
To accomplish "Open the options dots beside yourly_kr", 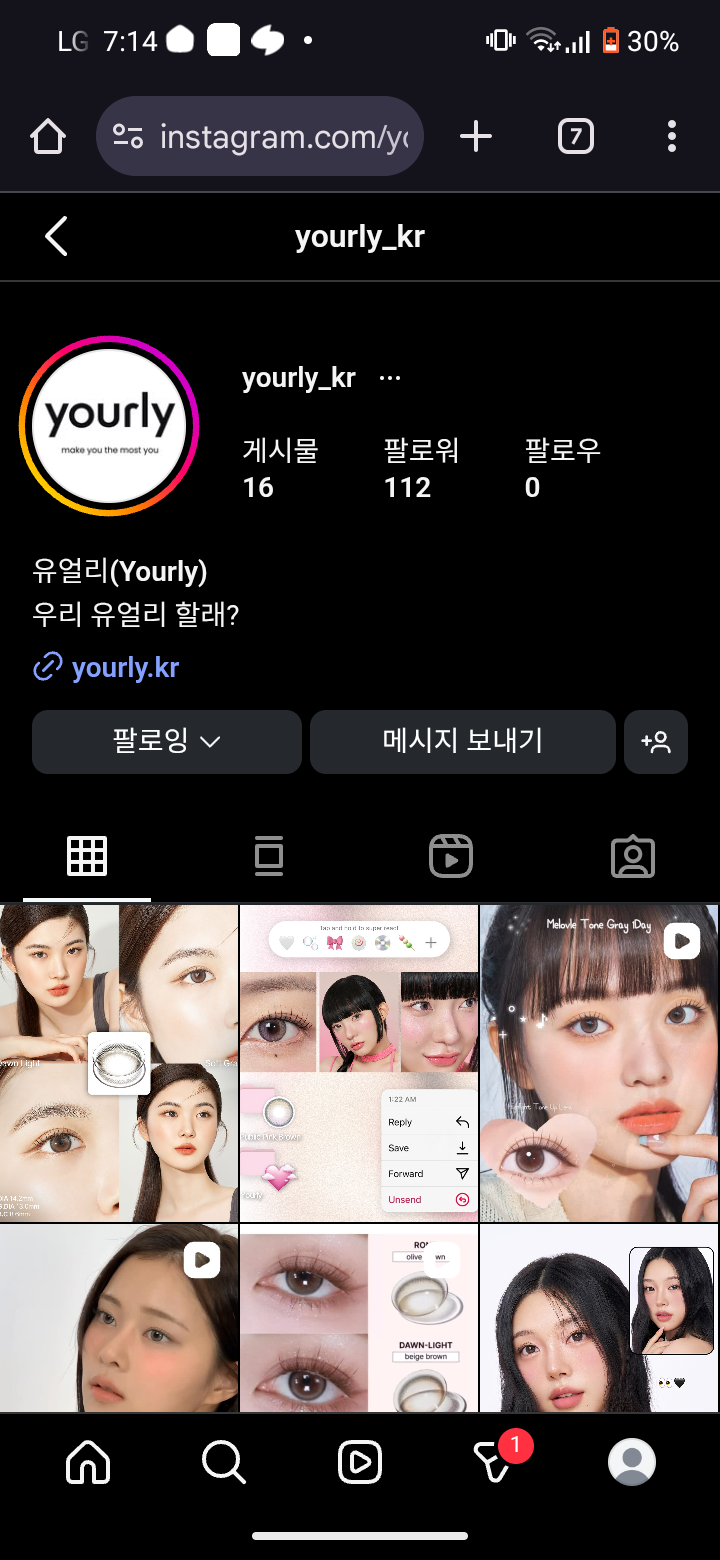I will click(x=390, y=378).
